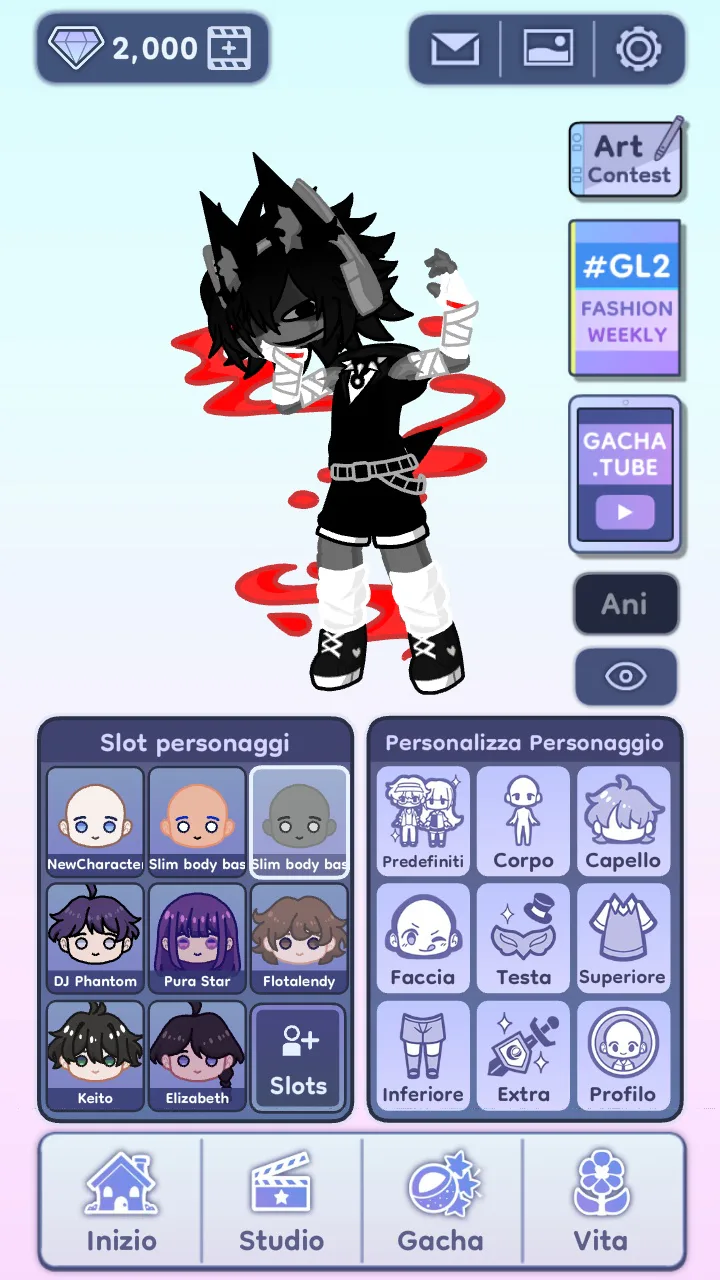Viewport: 720px width, 1280px height.
Task: Open the mail inbox icon
Action: tap(455, 48)
